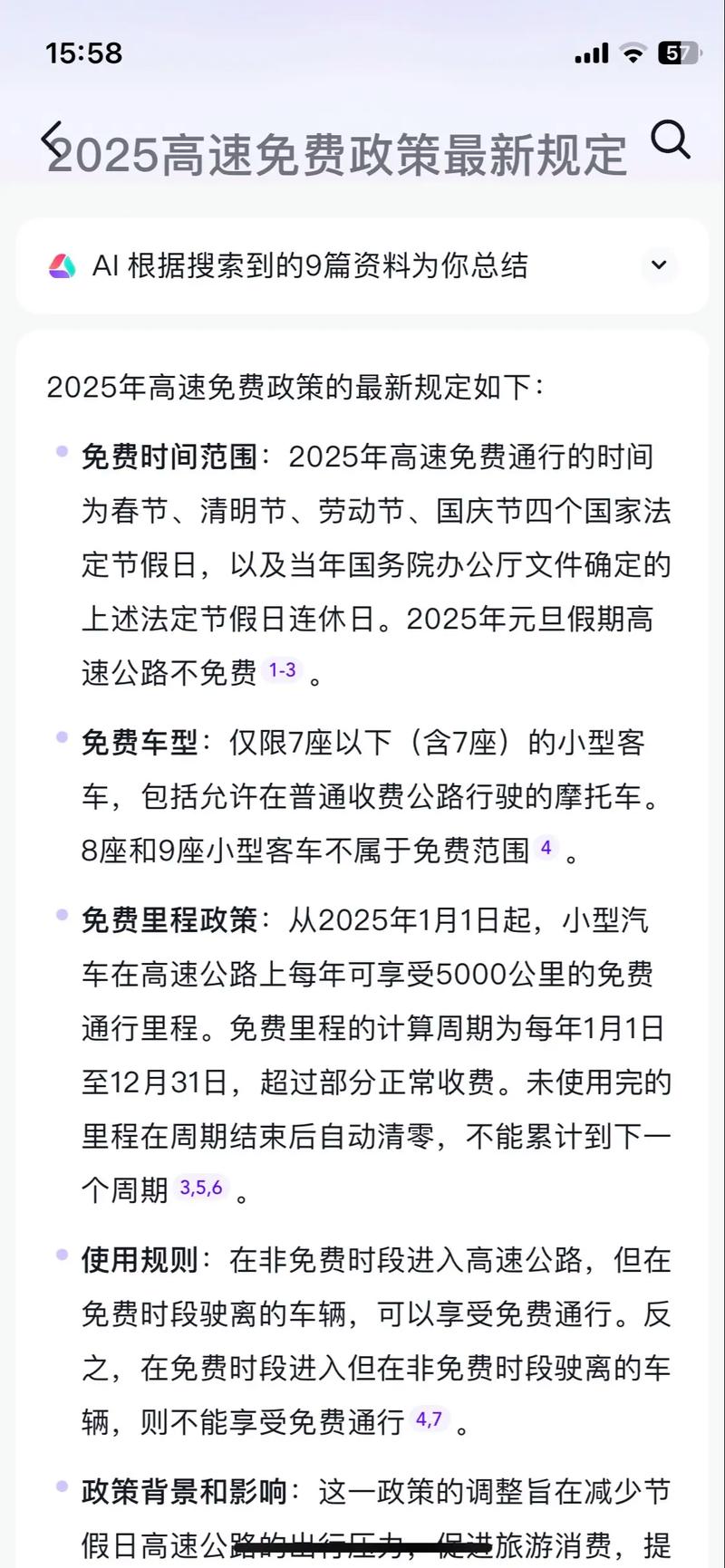Select the AI logo next to the summary banner

[x=60, y=265]
